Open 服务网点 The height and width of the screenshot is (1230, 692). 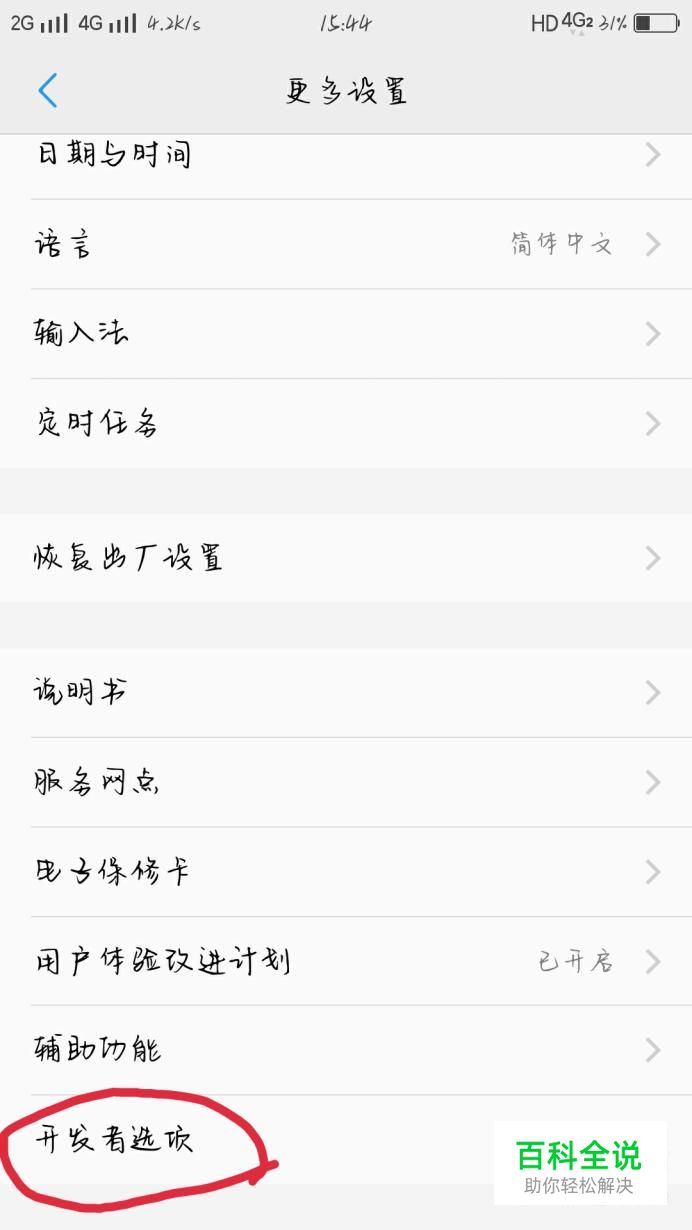click(x=346, y=782)
